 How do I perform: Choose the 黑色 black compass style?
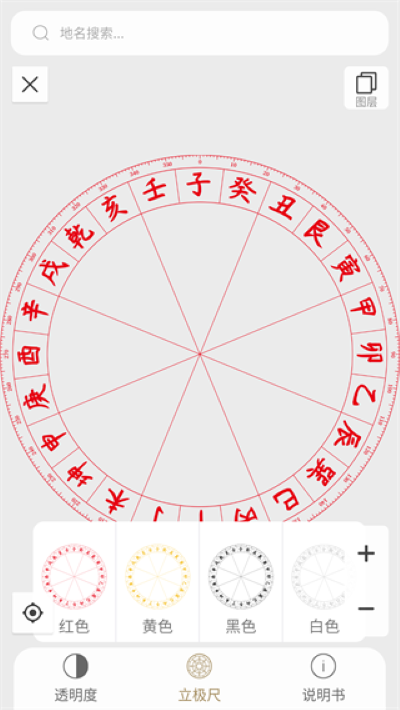click(x=241, y=582)
